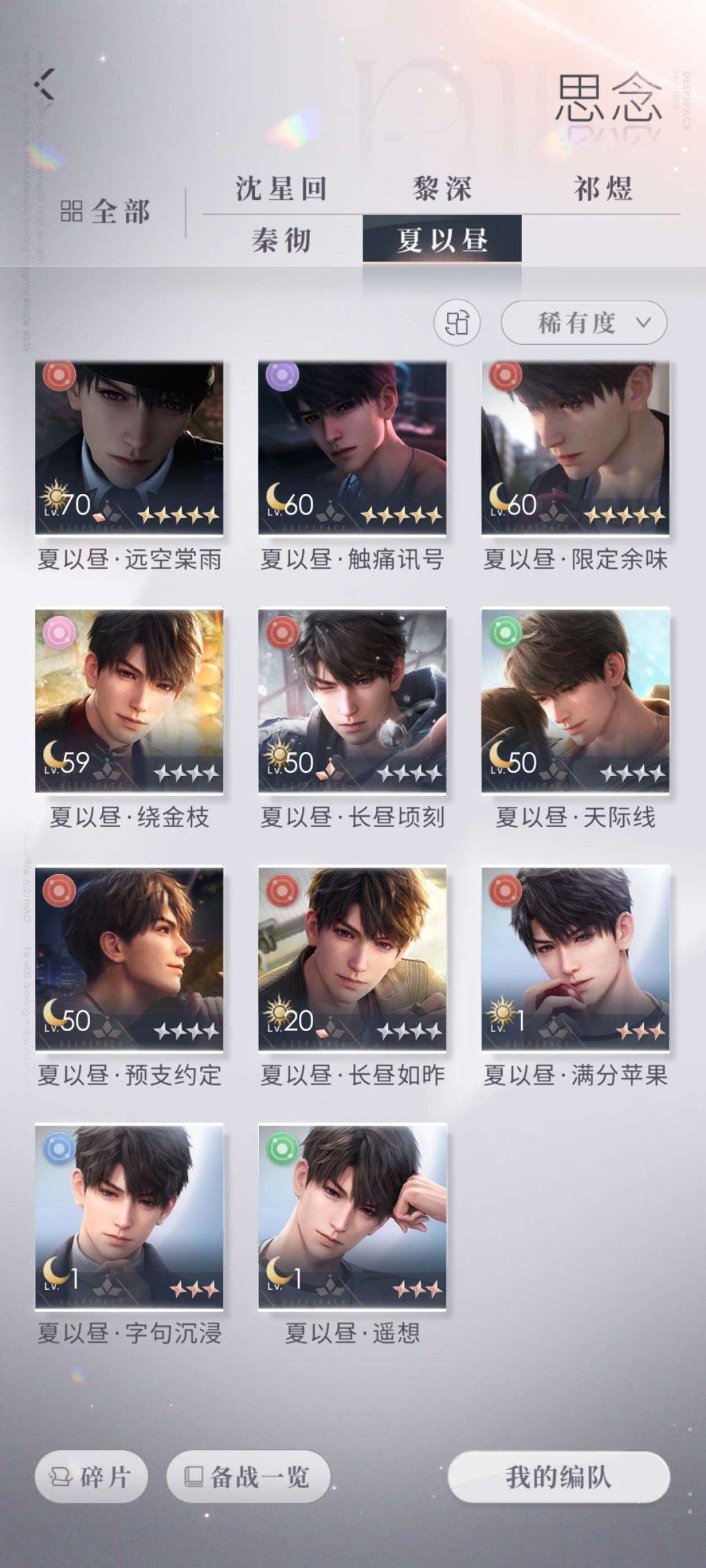The image size is (706, 1568).
Task: Open the 碎片 fragments button
Action: point(92,1477)
